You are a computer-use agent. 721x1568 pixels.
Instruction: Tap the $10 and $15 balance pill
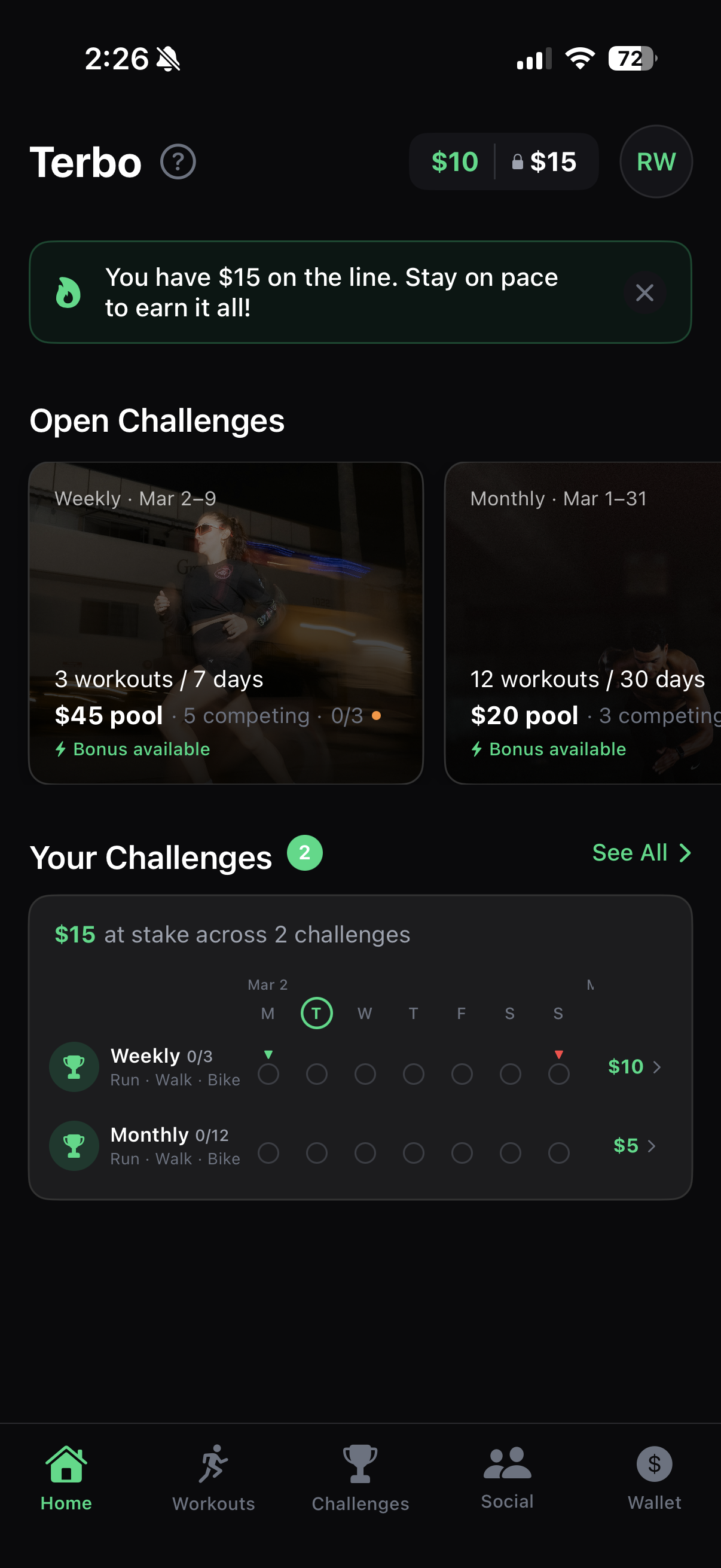(x=503, y=162)
